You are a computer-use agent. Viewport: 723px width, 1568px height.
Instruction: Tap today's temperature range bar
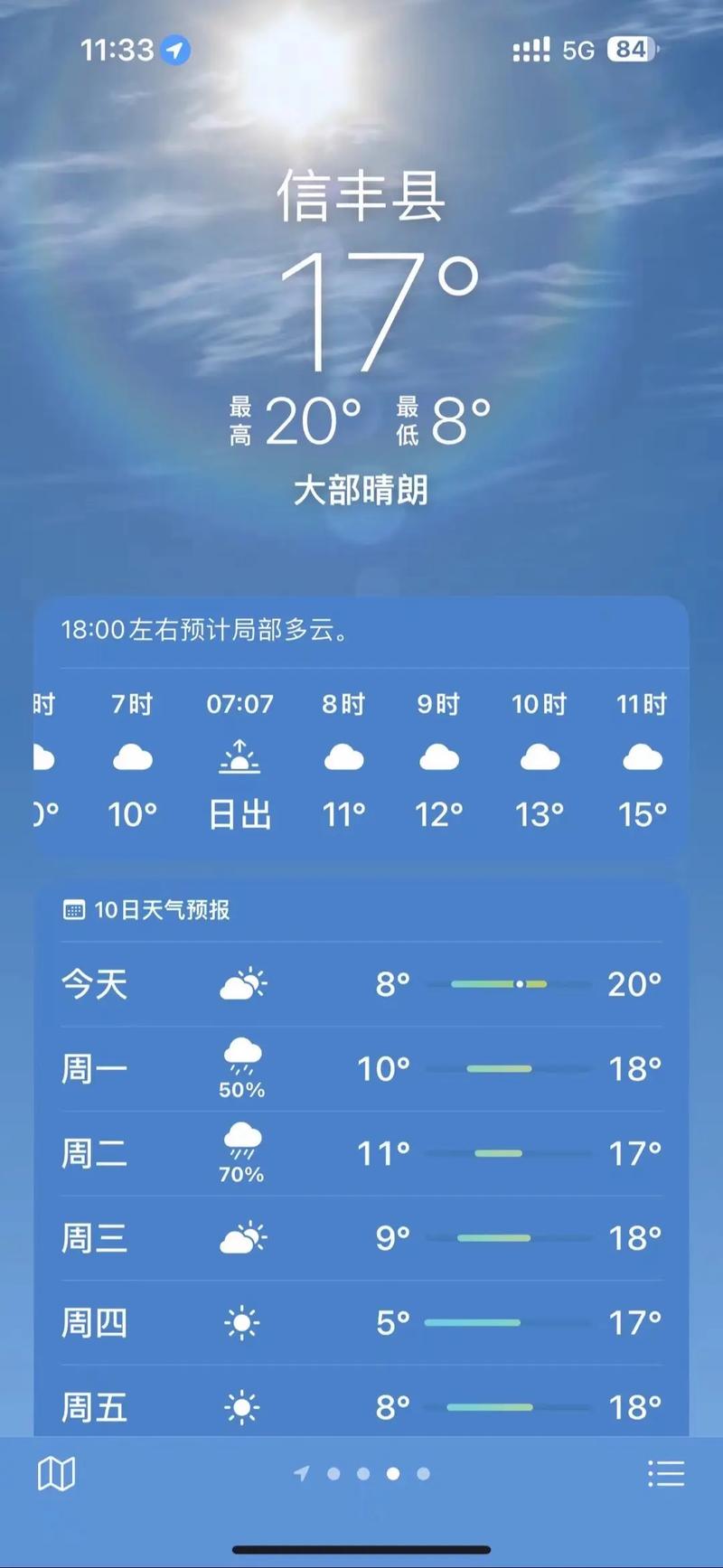point(512,984)
